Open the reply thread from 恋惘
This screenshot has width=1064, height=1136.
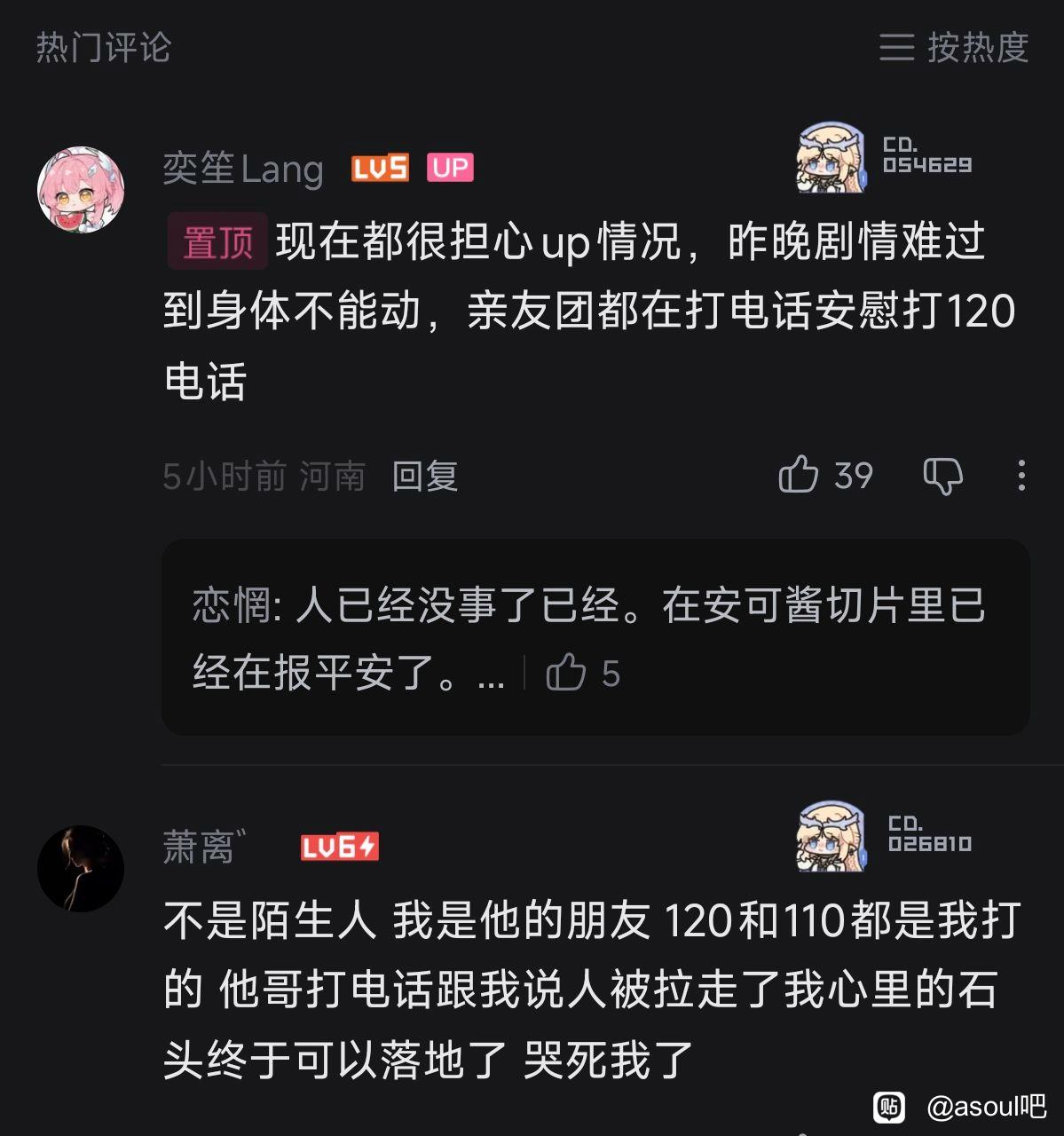pyautogui.click(x=595, y=637)
